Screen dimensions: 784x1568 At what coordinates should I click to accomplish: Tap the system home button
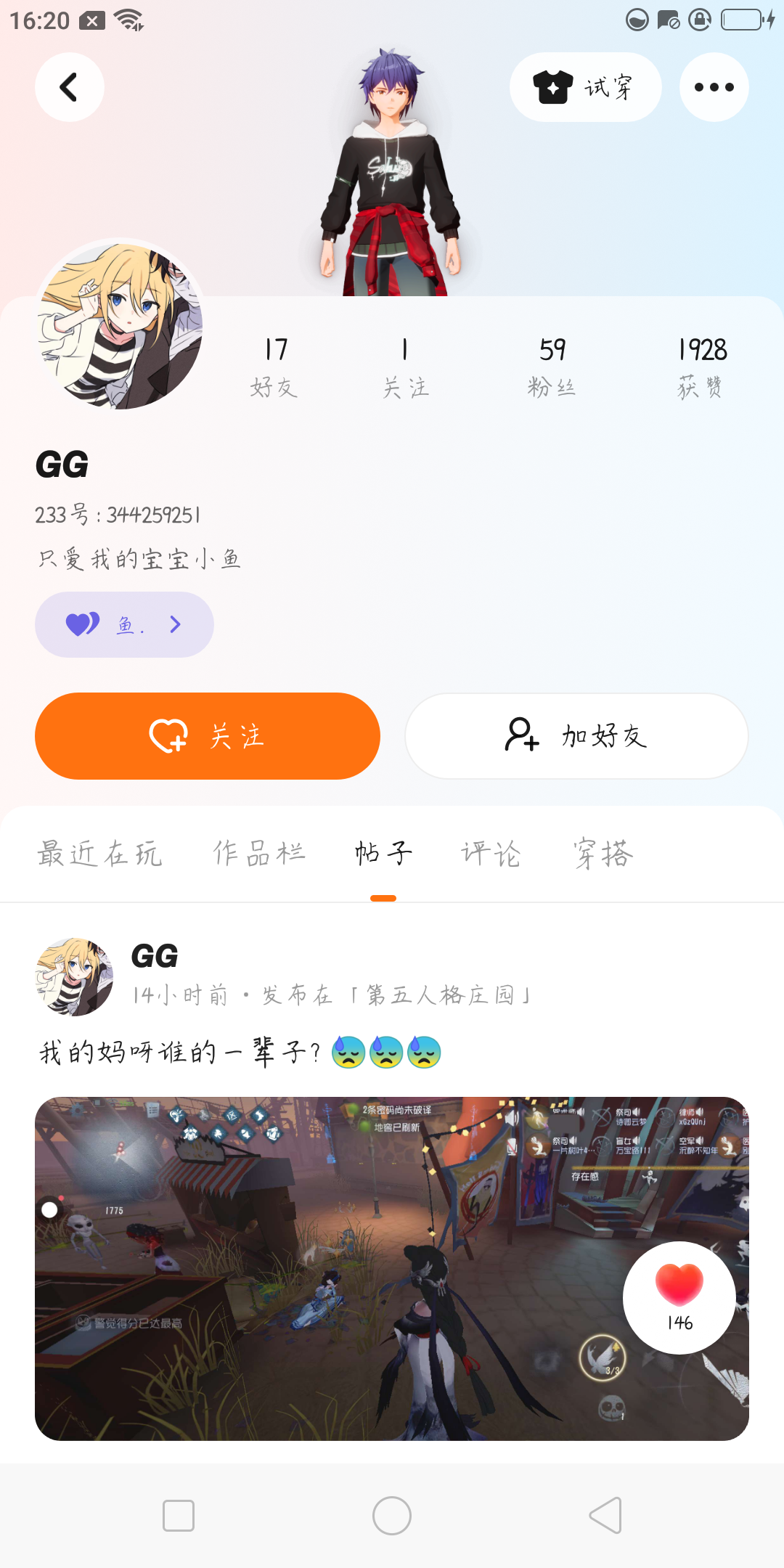(392, 1516)
